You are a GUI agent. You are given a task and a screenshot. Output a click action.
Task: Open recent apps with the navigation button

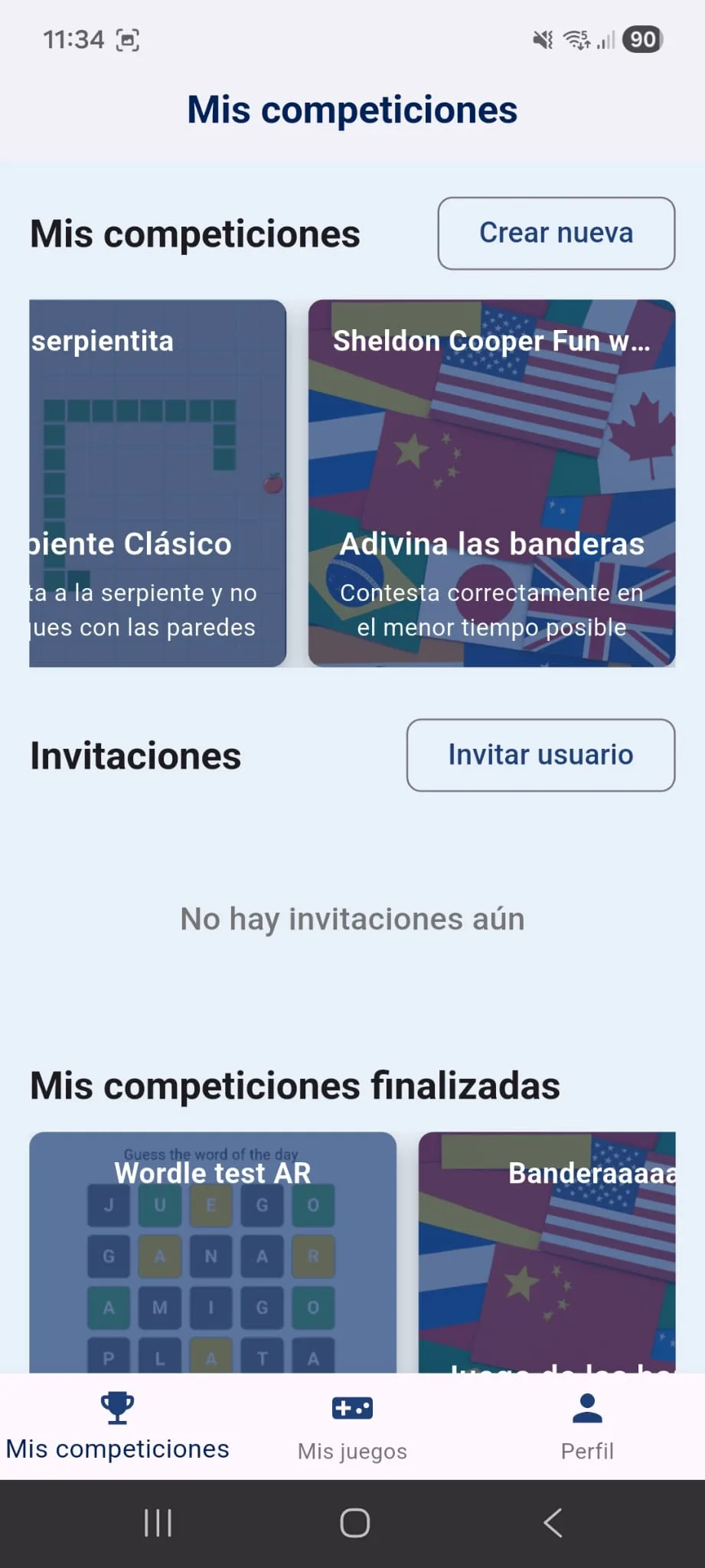click(157, 1522)
